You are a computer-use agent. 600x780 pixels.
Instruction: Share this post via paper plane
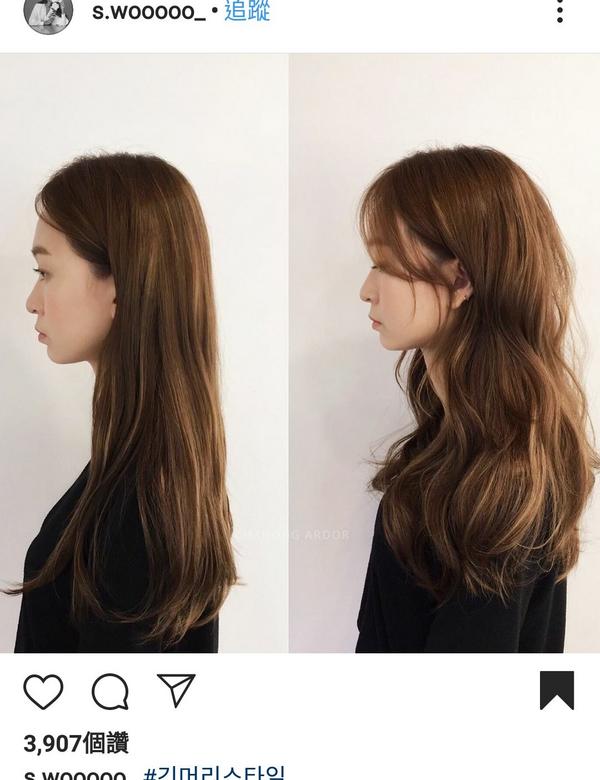tap(175, 690)
